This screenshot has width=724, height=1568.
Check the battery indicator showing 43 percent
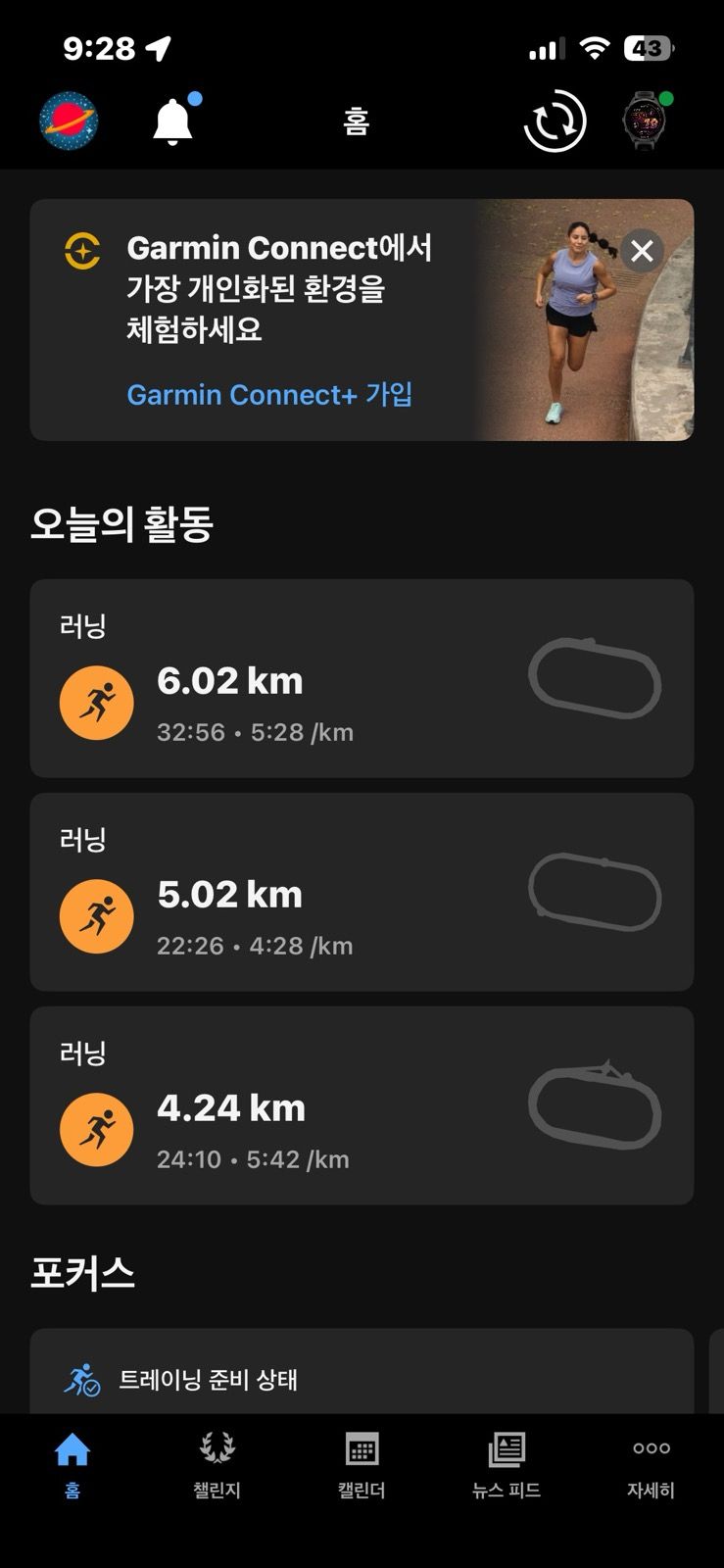(646, 47)
